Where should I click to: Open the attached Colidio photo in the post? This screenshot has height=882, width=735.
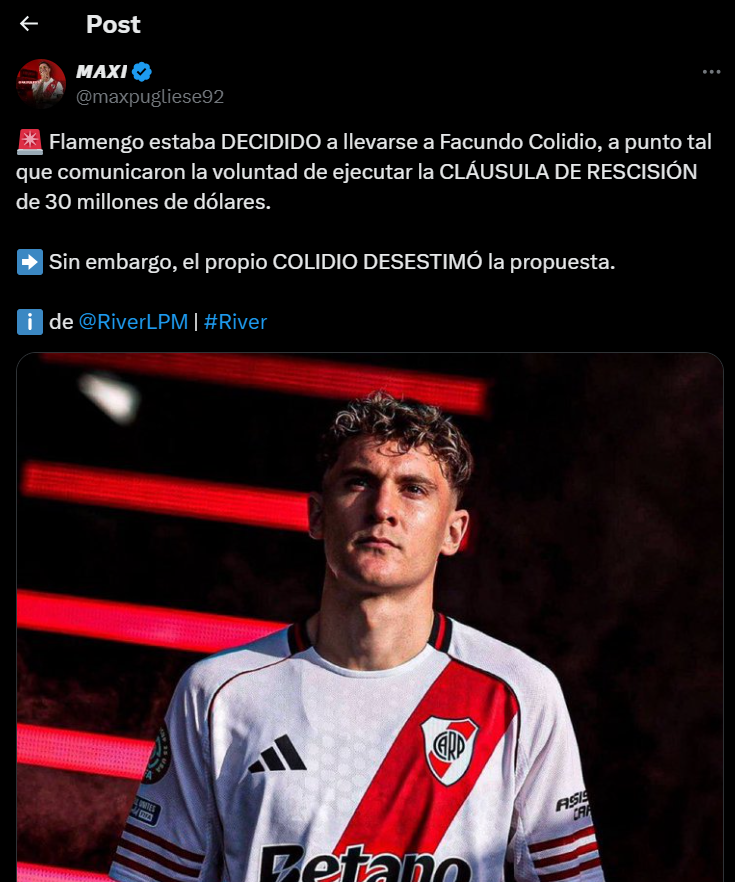[x=369, y=617]
